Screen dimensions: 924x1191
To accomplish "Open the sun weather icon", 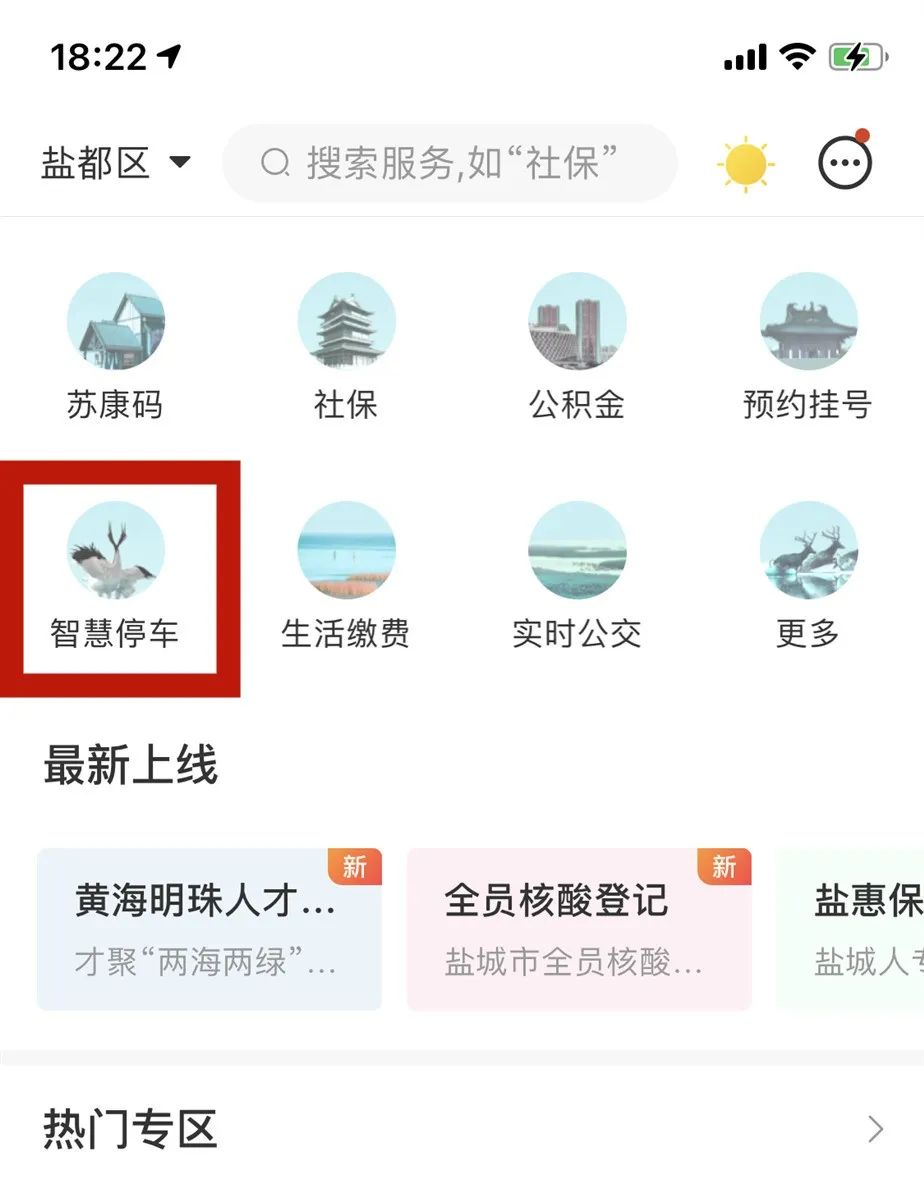I will tap(745, 165).
